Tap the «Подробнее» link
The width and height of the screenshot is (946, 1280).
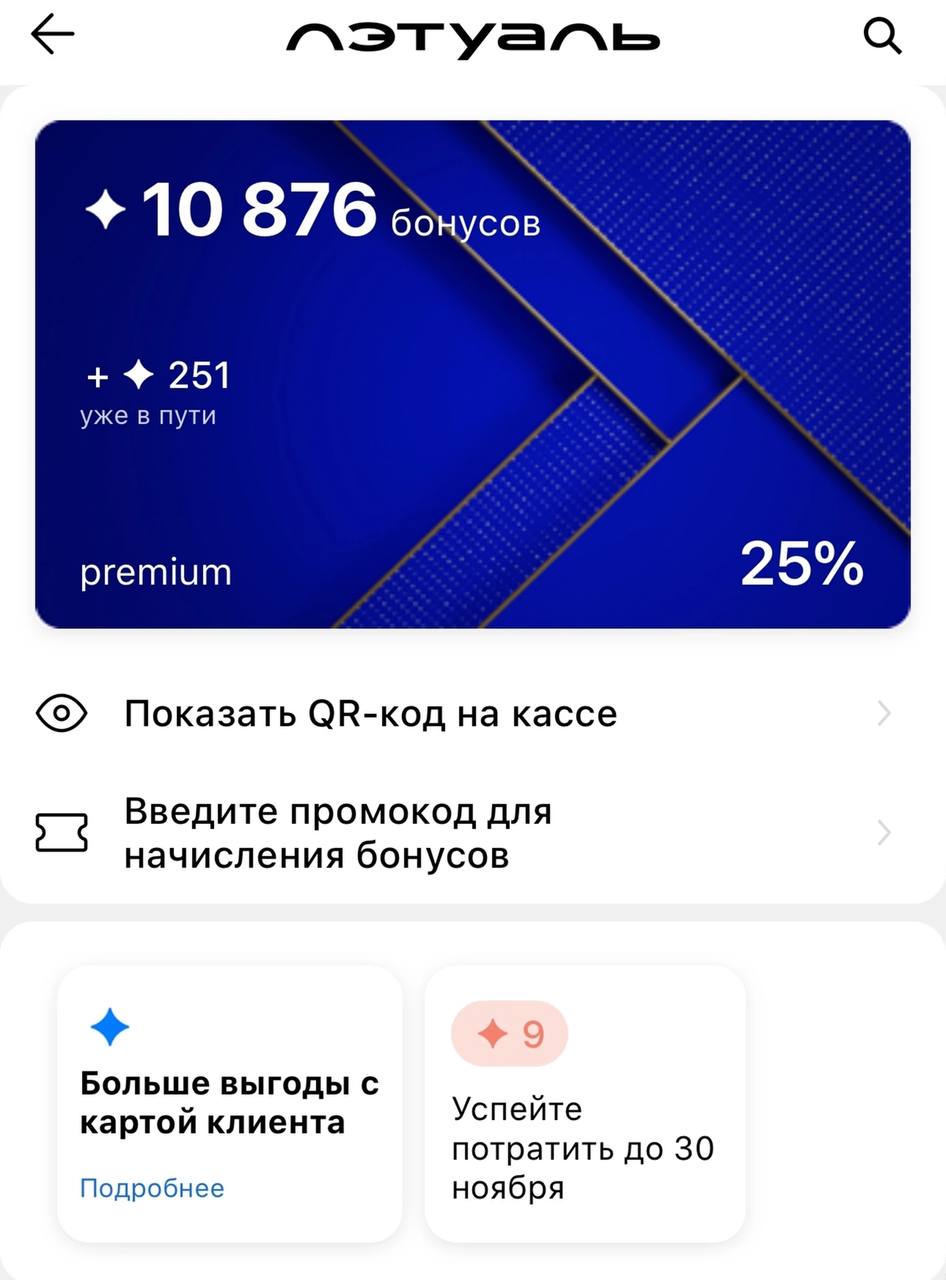152,1188
